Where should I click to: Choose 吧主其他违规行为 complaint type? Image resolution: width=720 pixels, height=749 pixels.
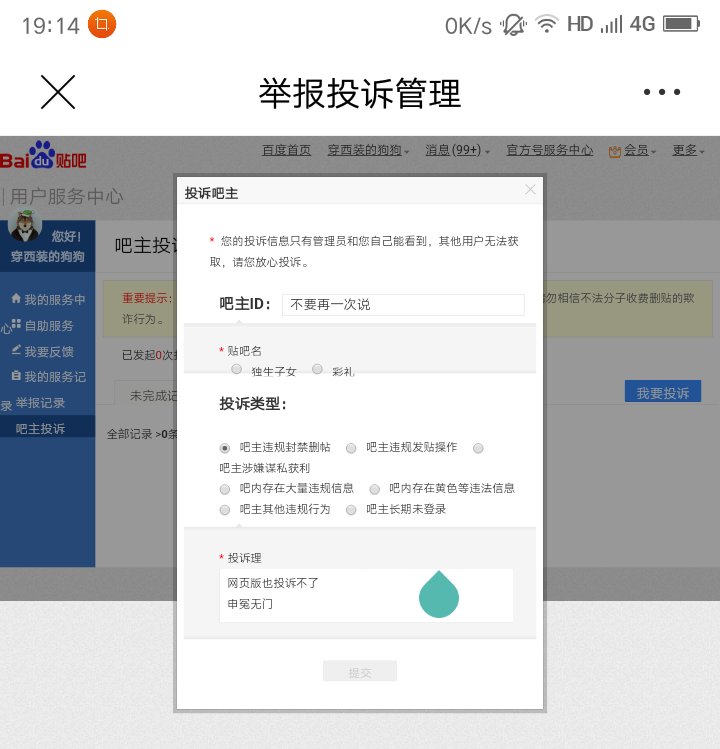(225, 510)
